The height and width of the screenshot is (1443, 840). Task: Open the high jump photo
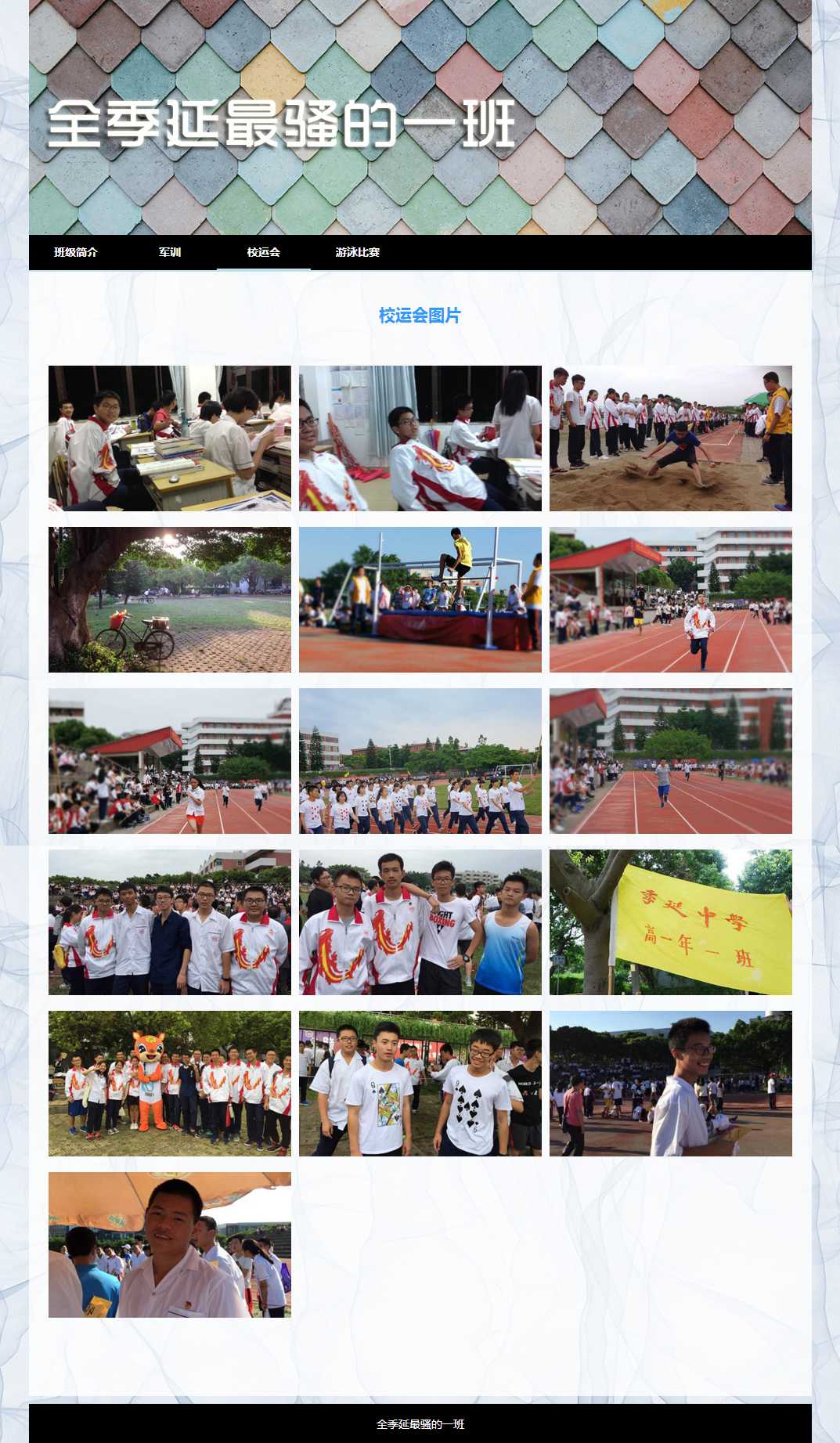coord(420,600)
